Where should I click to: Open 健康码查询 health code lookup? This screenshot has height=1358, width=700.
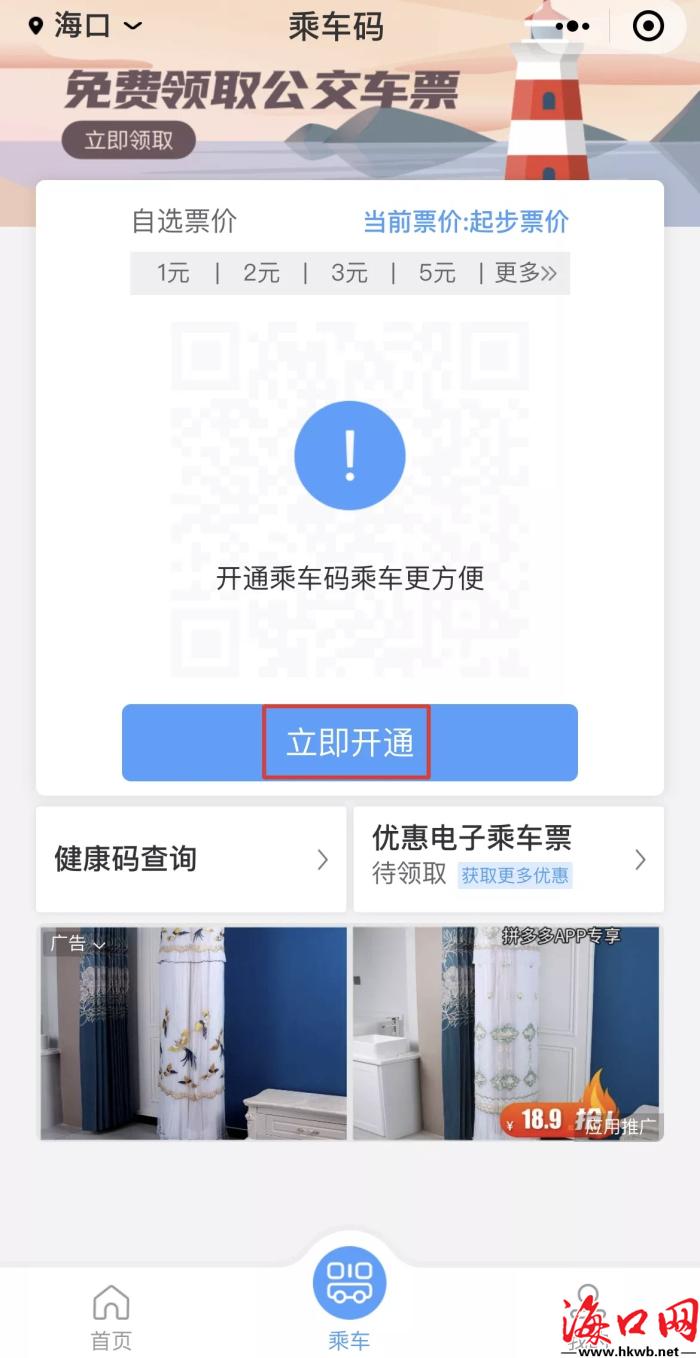(191, 859)
